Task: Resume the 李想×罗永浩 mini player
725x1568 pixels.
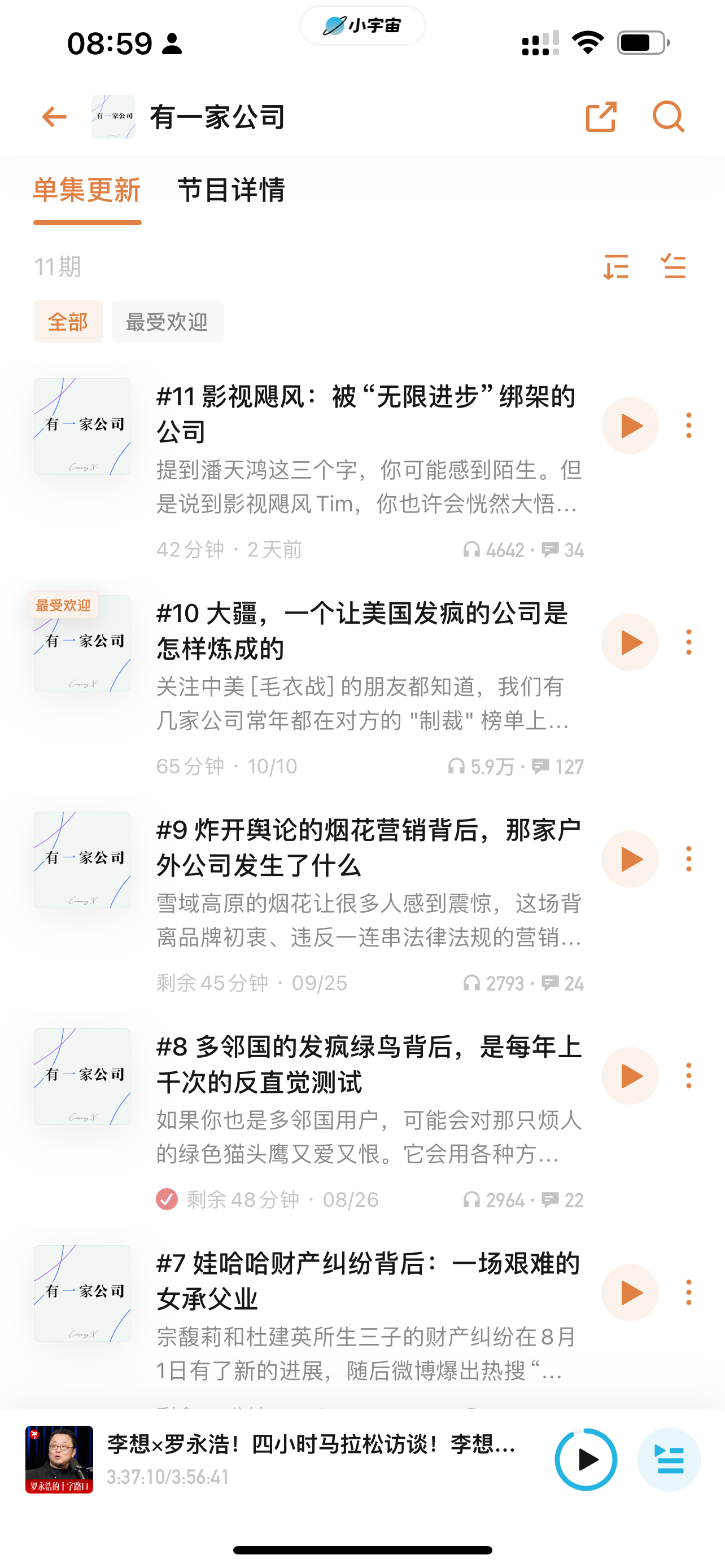Action: (x=586, y=1459)
